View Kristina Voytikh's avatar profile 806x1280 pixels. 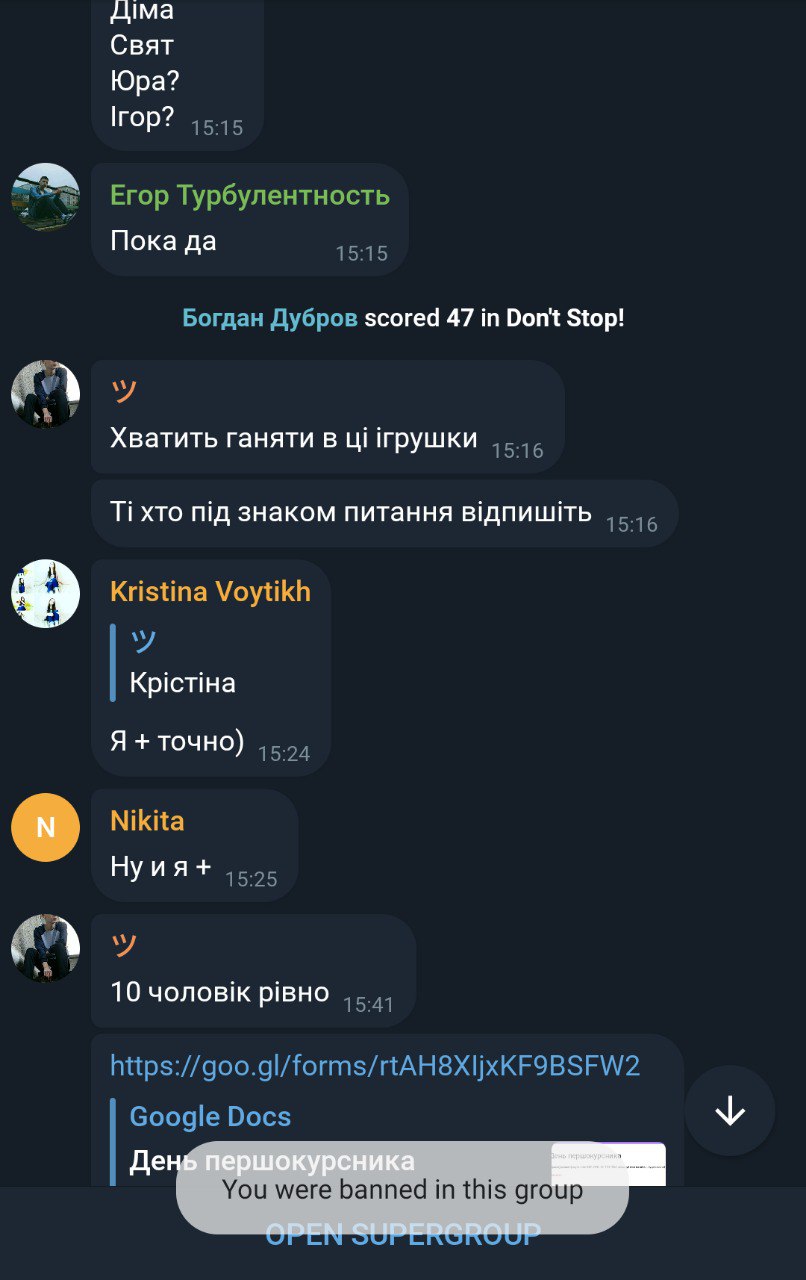pos(45,593)
